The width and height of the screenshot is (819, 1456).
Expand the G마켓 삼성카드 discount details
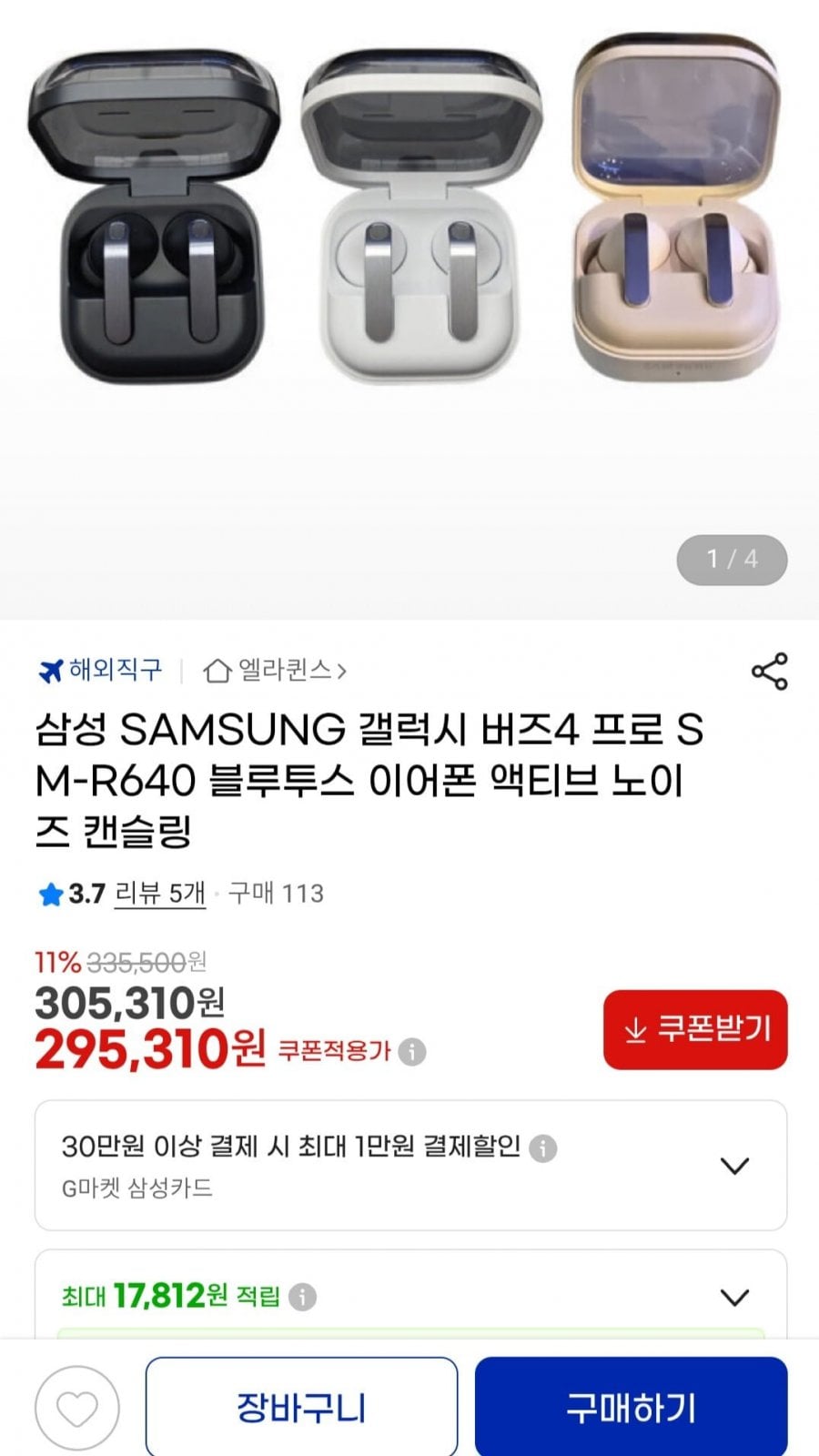733,1166
